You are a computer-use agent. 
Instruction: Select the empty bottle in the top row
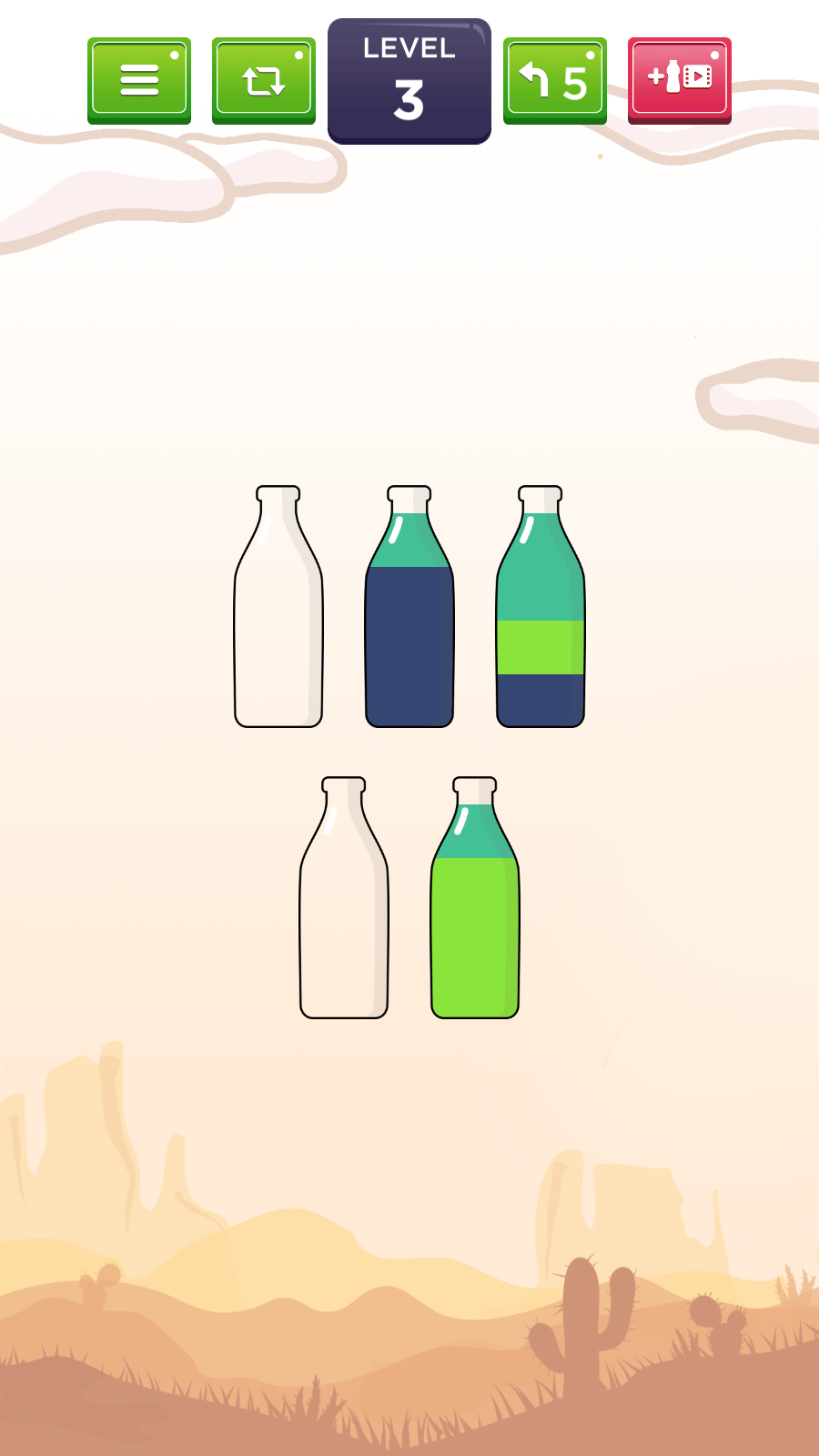278,619
